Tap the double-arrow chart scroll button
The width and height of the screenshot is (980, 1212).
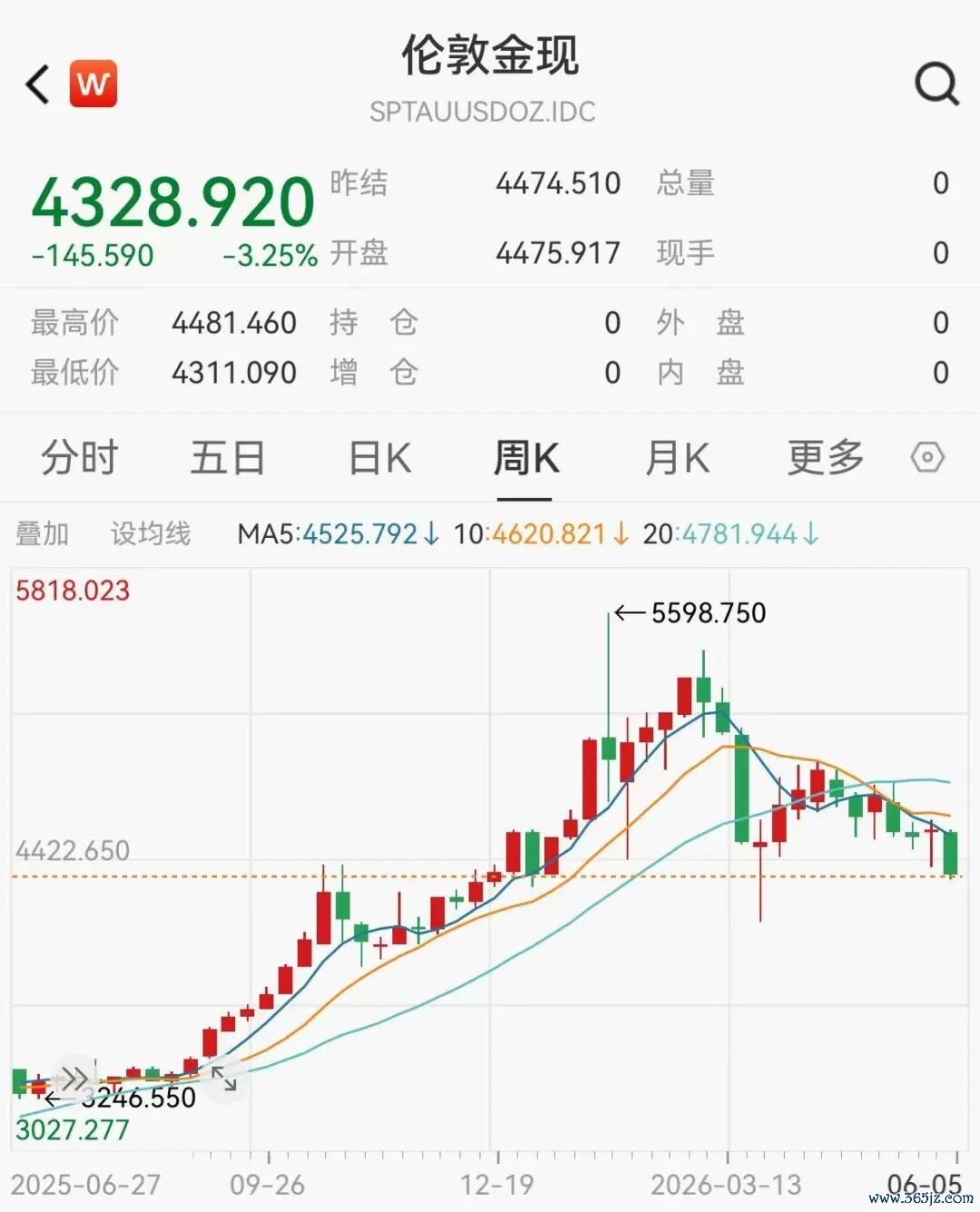click(x=73, y=1080)
